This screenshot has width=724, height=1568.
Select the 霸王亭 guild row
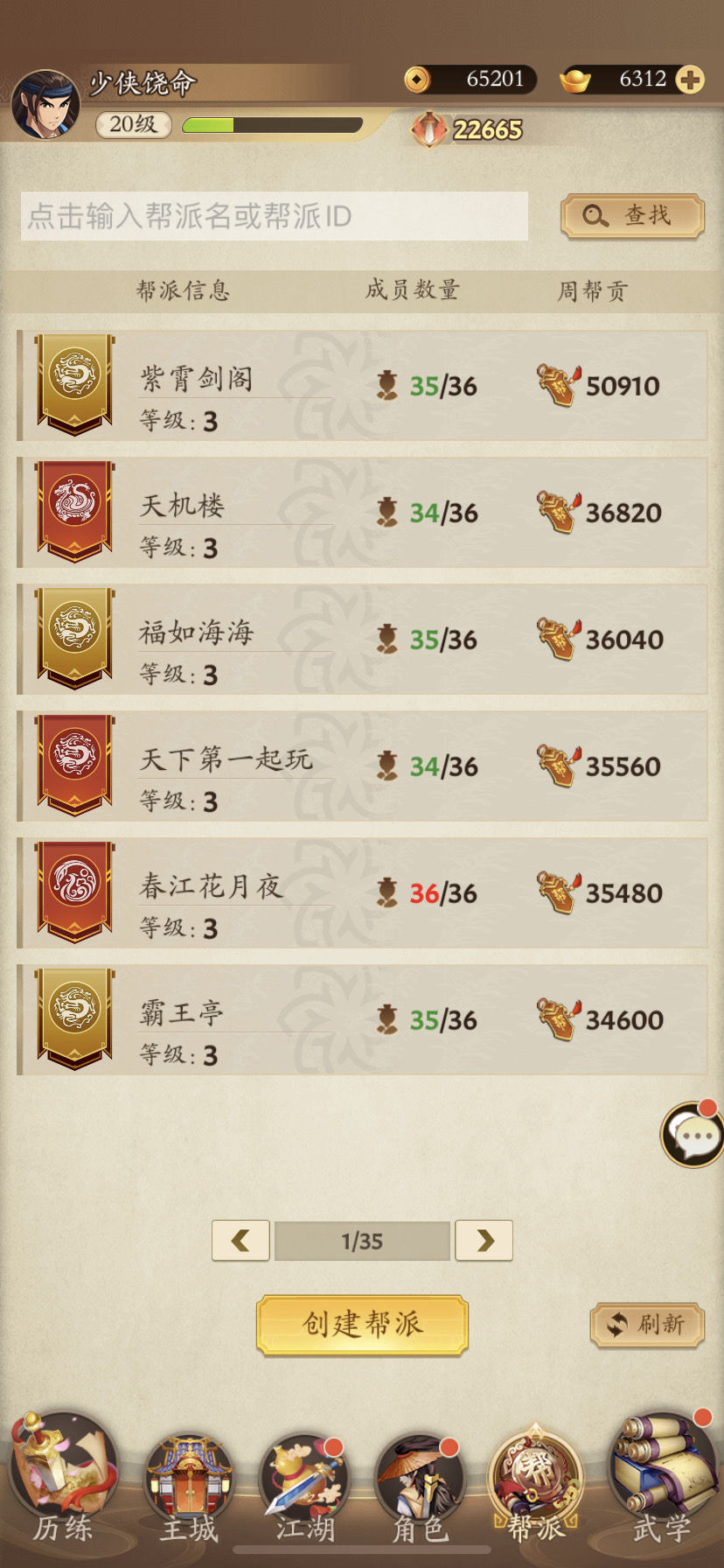coord(362,1020)
